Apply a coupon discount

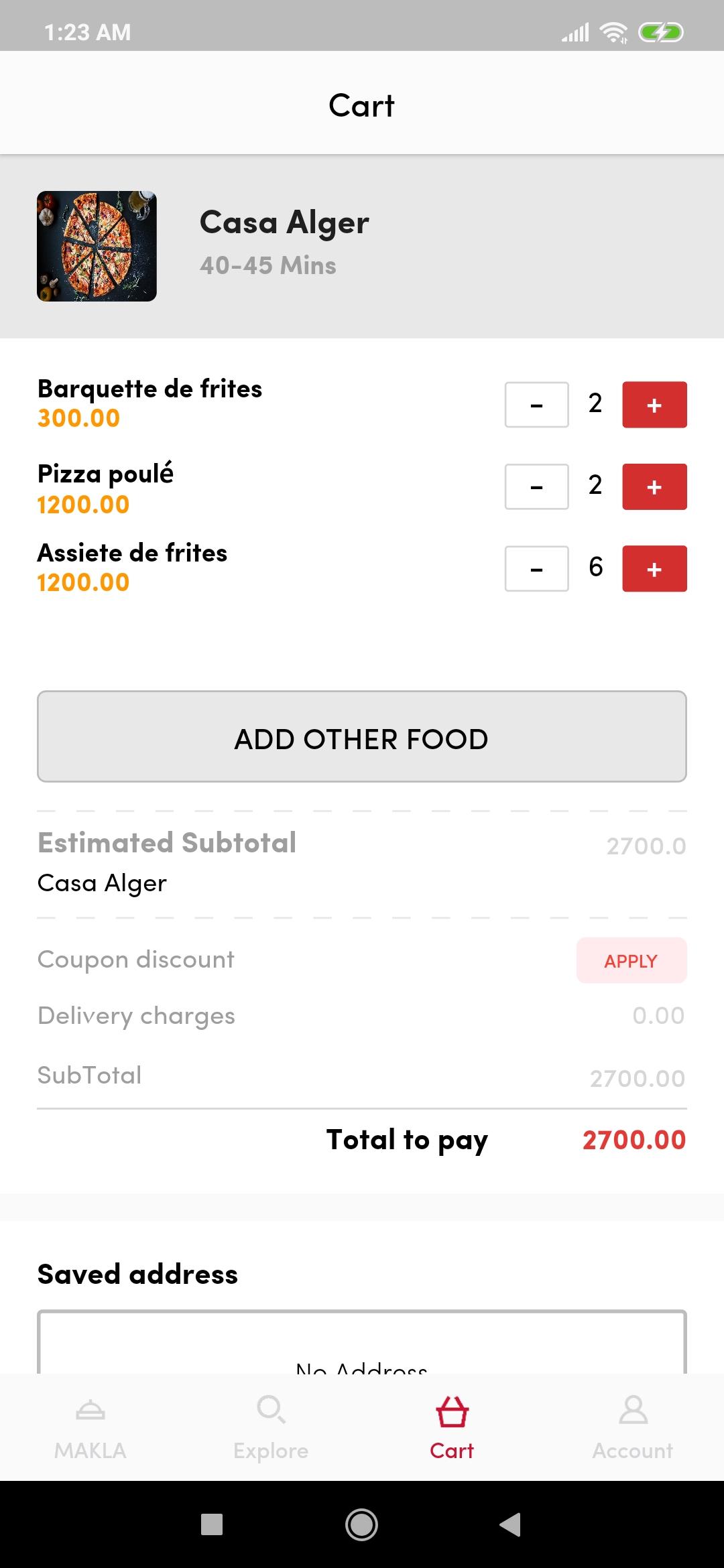pos(631,960)
